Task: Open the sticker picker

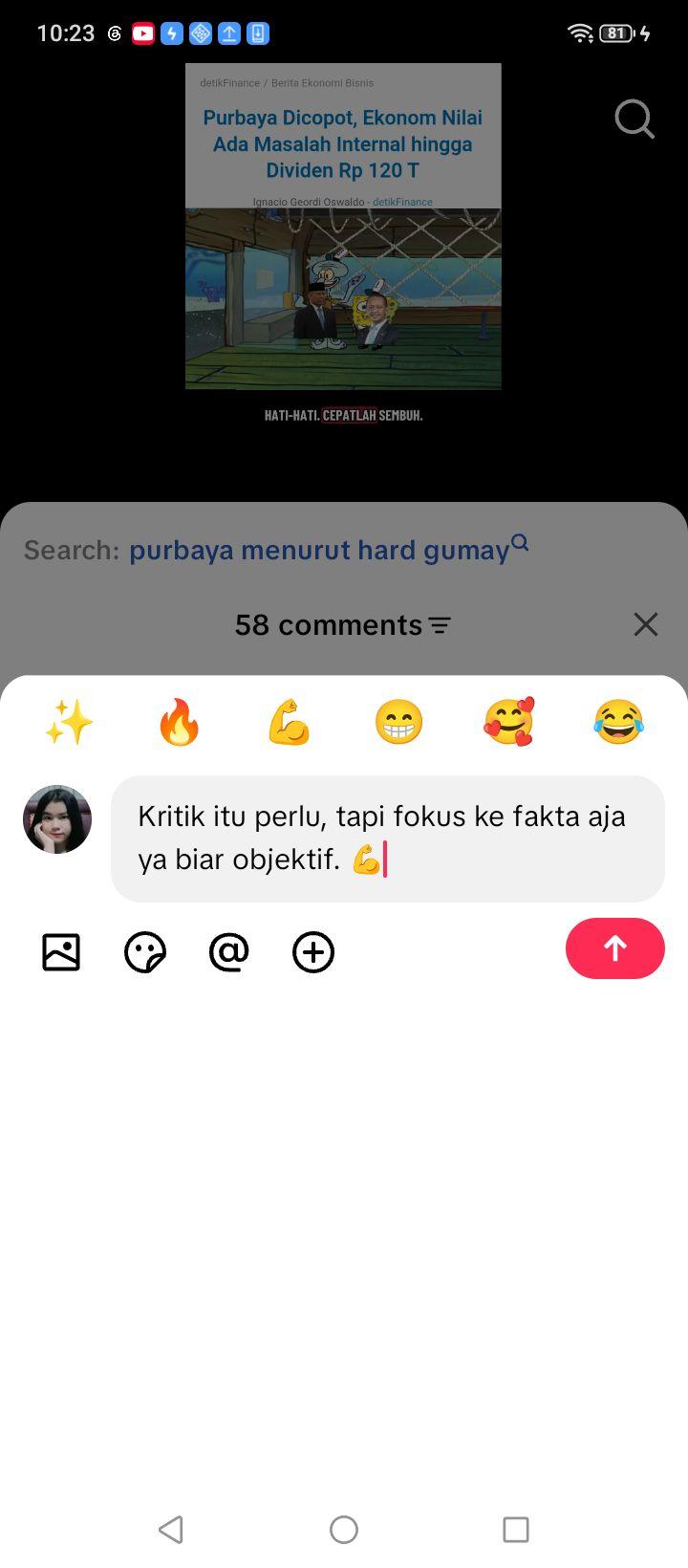Action: click(x=145, y=952)
